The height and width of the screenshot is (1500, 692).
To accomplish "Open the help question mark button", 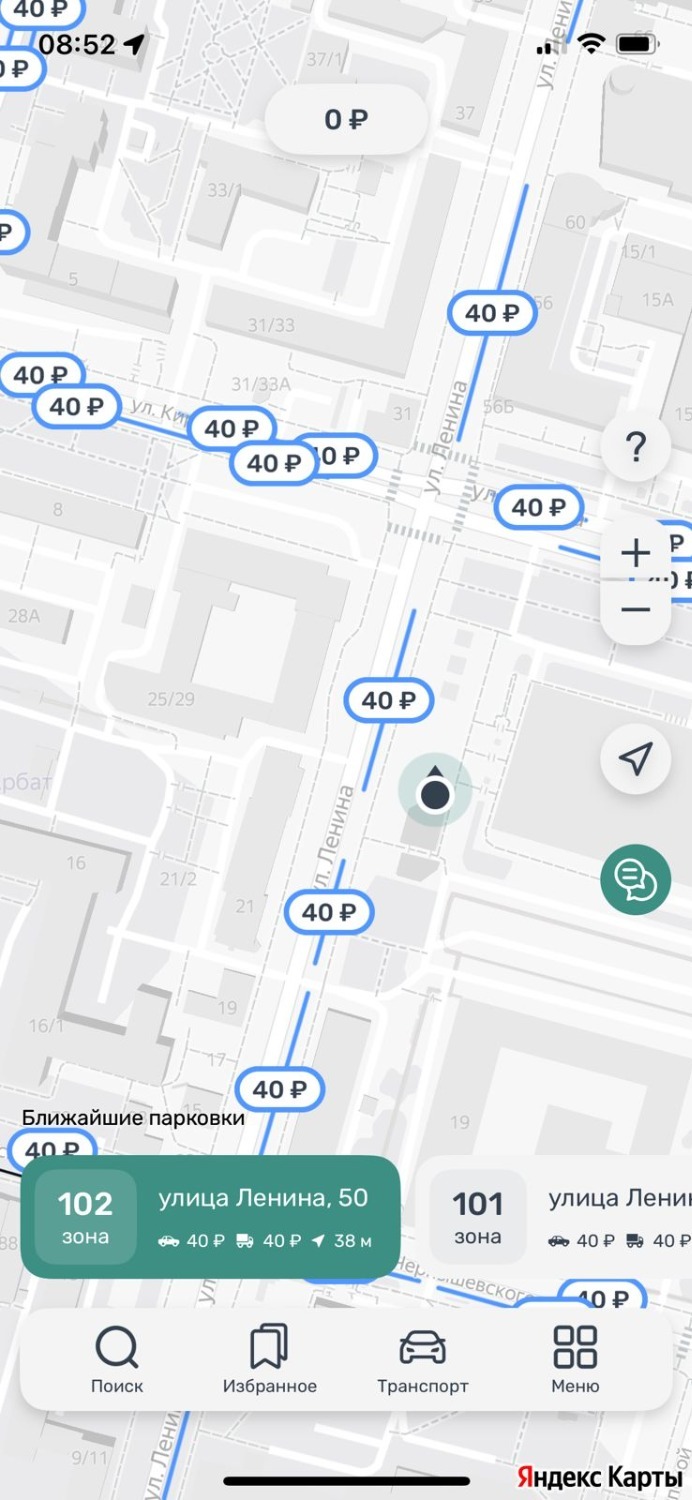I will [635, 447].
